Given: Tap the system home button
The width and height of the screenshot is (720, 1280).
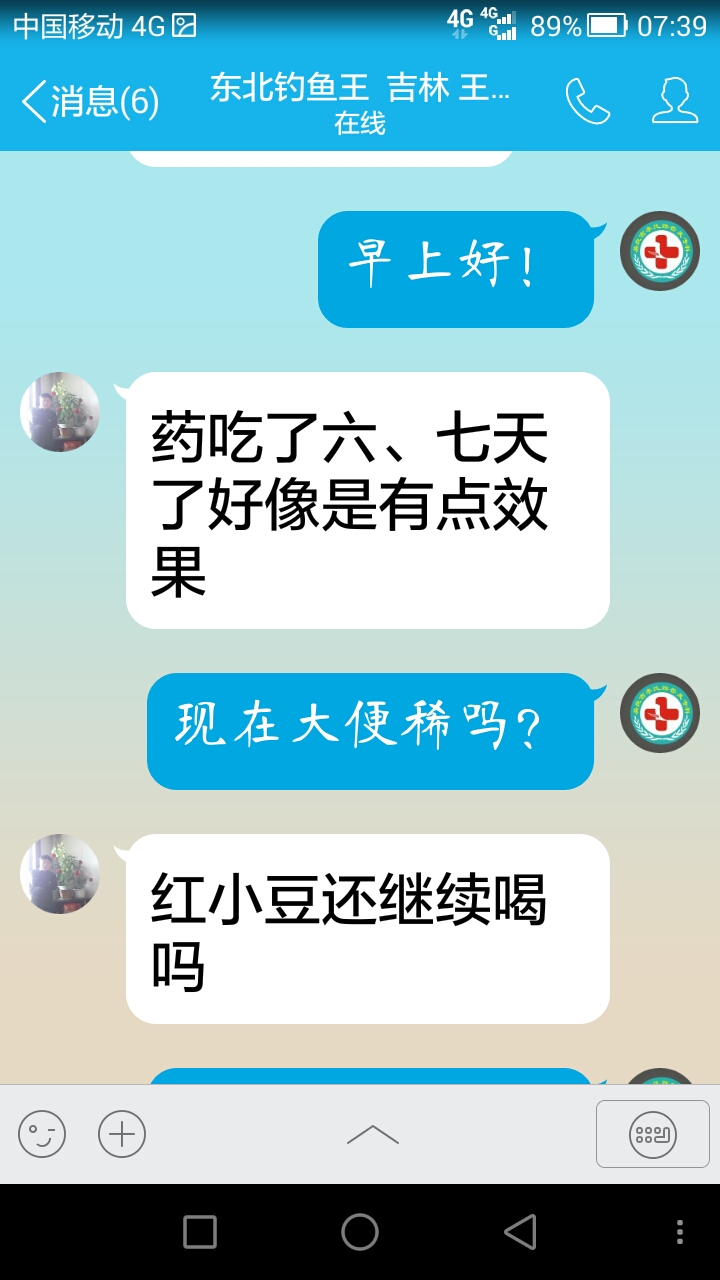Looking at the screenshot, I should point(360,1232).
